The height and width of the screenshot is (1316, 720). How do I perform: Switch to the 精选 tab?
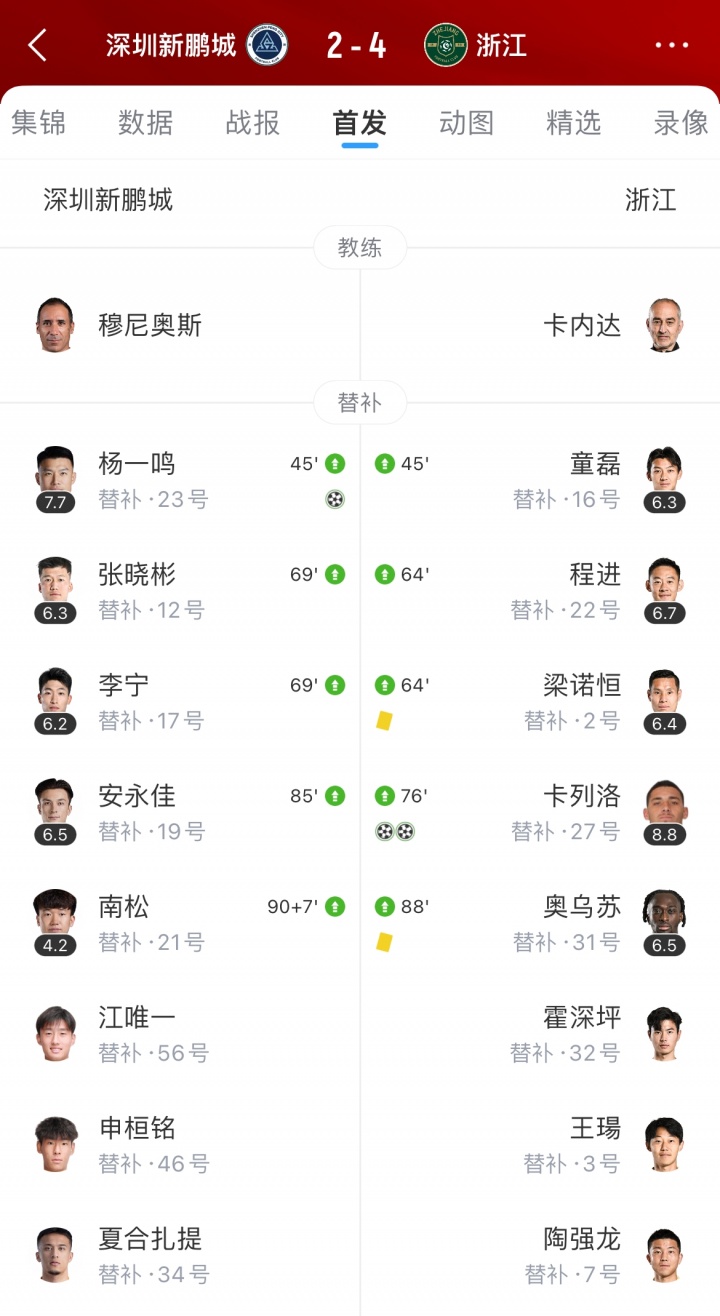click(573, 123)
